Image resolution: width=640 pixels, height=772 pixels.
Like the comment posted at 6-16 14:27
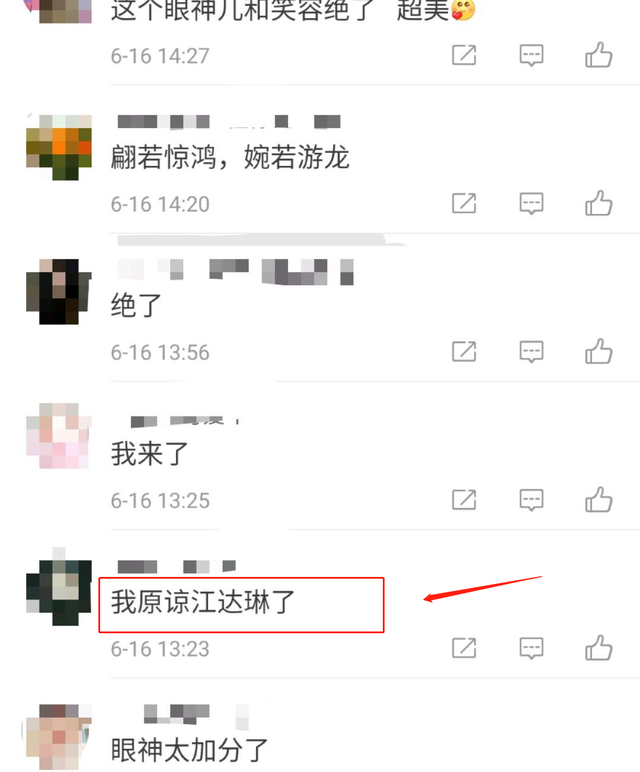(x=599, y=55)
